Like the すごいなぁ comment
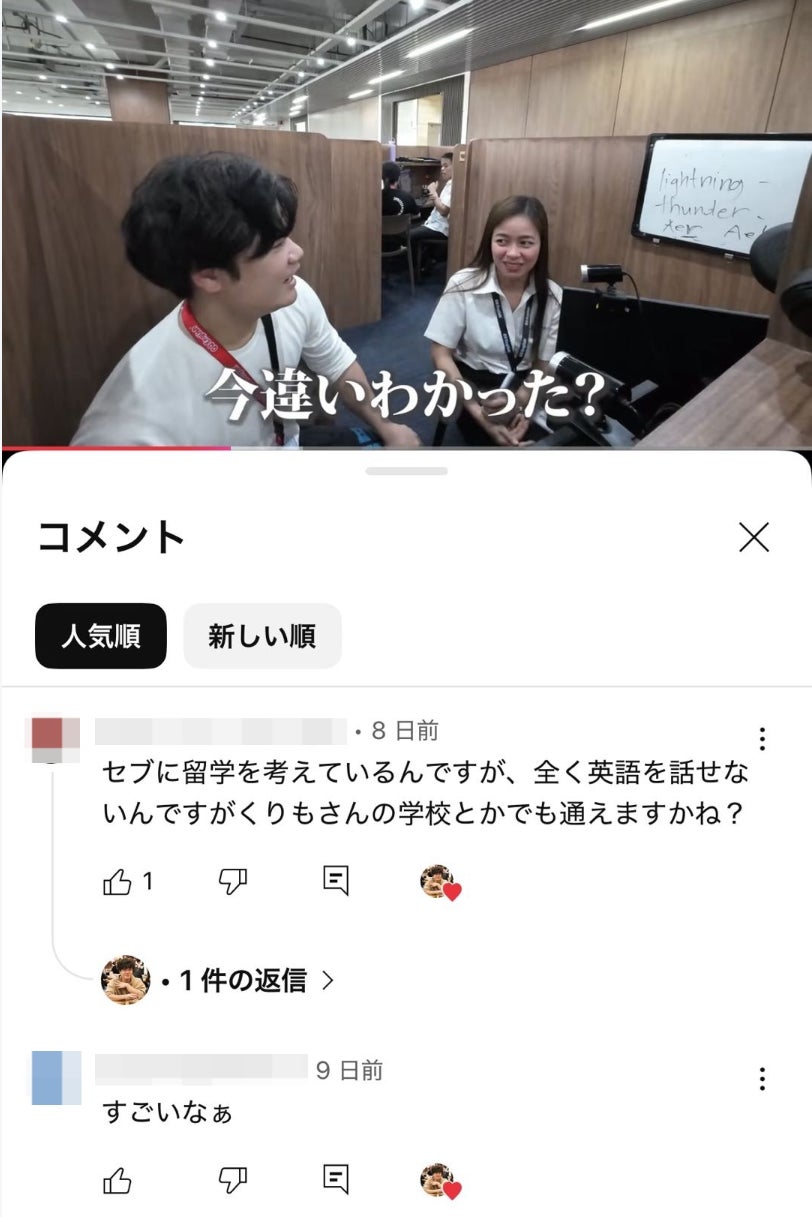Viewport: 812px width, 1217px height. tap(118, 1181)
